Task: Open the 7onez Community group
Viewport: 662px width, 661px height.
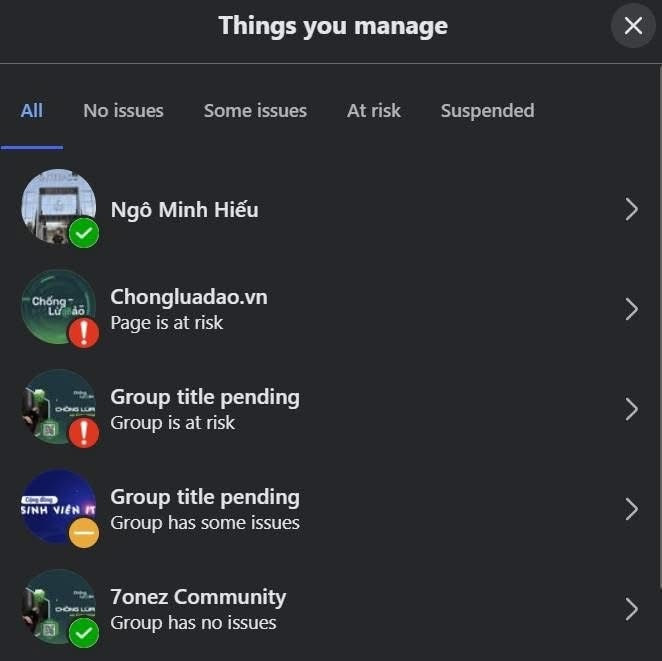Action: (x=330, y=609)
